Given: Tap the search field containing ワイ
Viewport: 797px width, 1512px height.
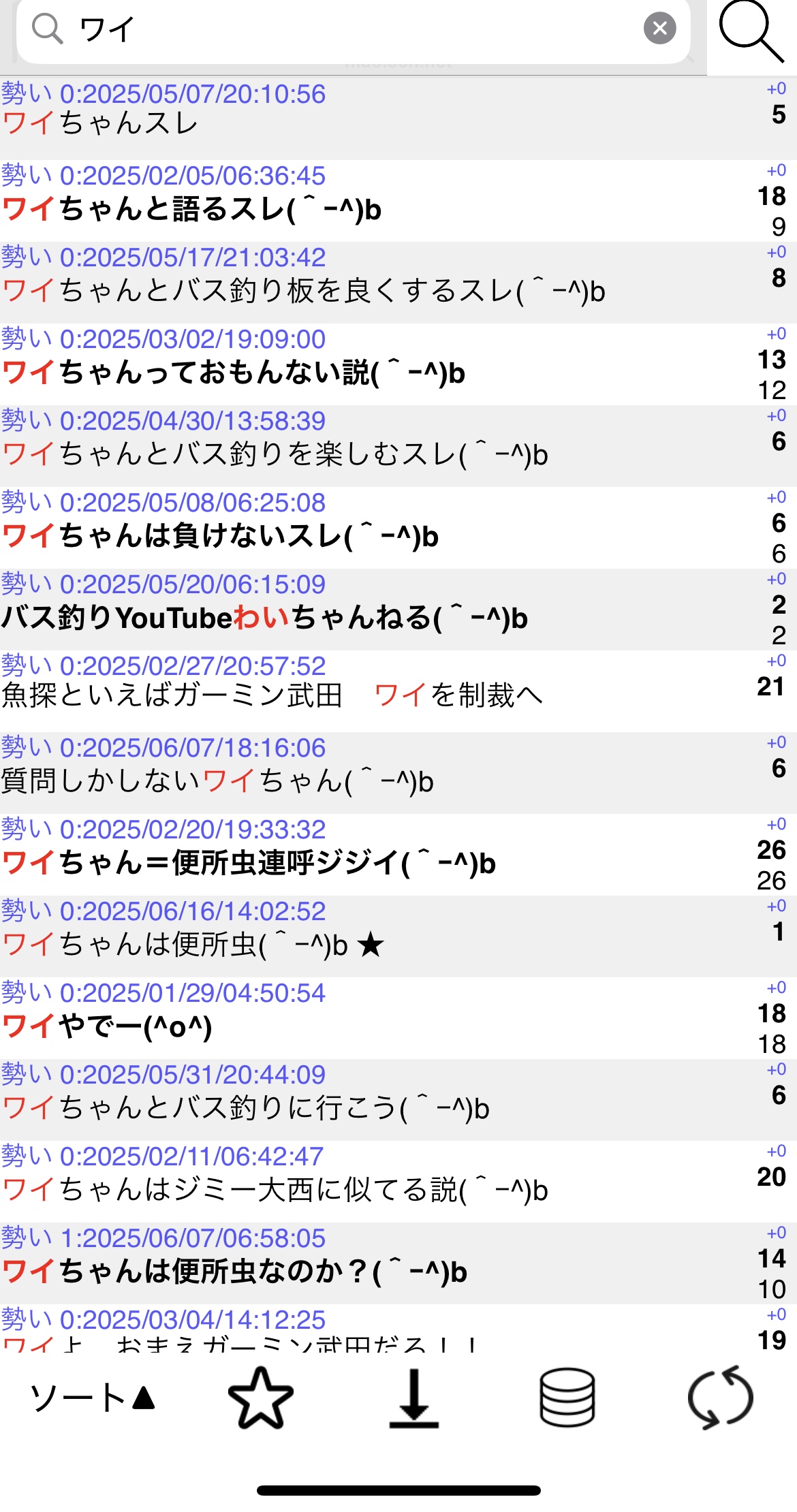Looking at the screenshot, I should (x=353, y=29).
